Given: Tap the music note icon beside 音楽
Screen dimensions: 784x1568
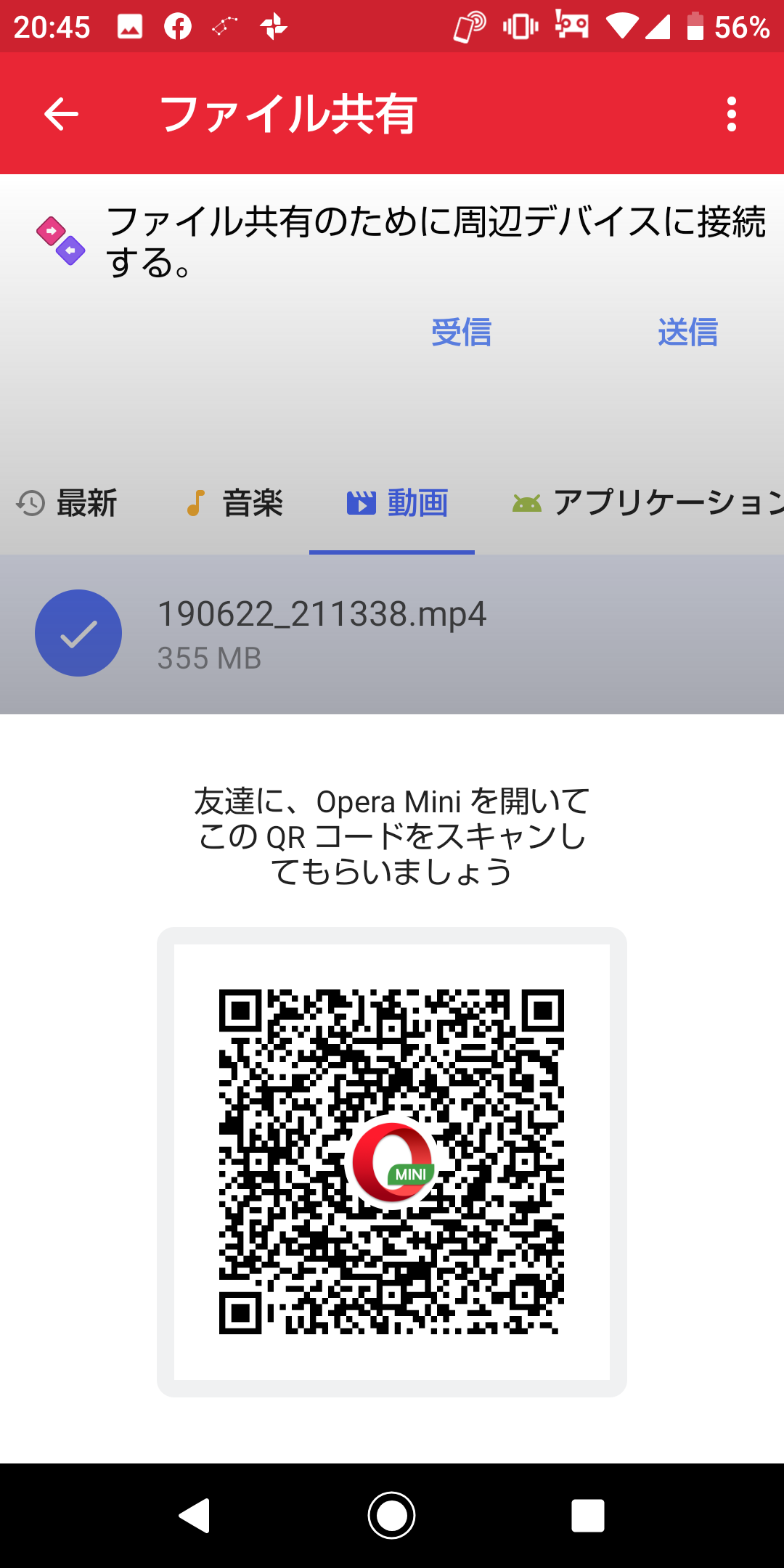Looking at the screenshot, I should coord(195,502).
